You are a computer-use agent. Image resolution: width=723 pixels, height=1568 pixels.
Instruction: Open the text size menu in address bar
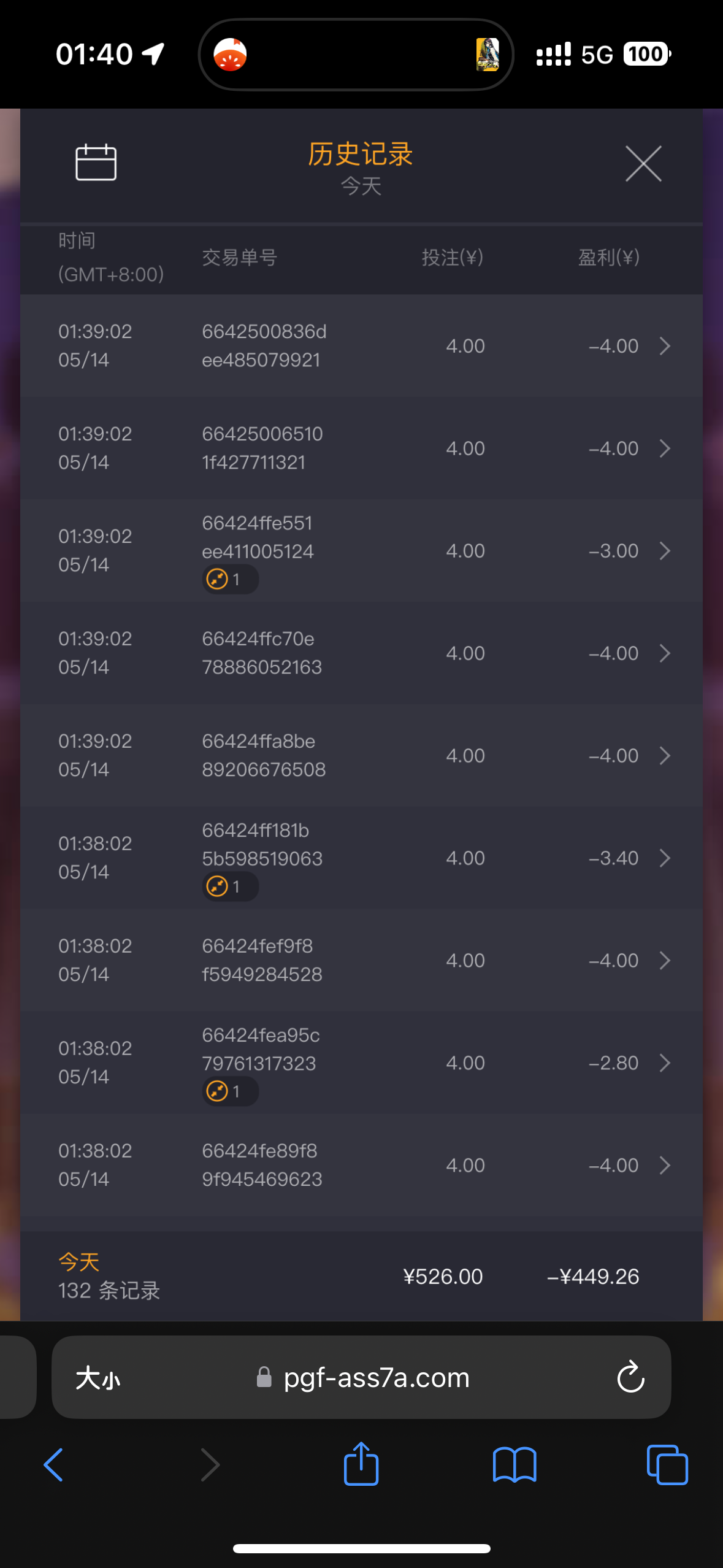[x=98, y=1378]
